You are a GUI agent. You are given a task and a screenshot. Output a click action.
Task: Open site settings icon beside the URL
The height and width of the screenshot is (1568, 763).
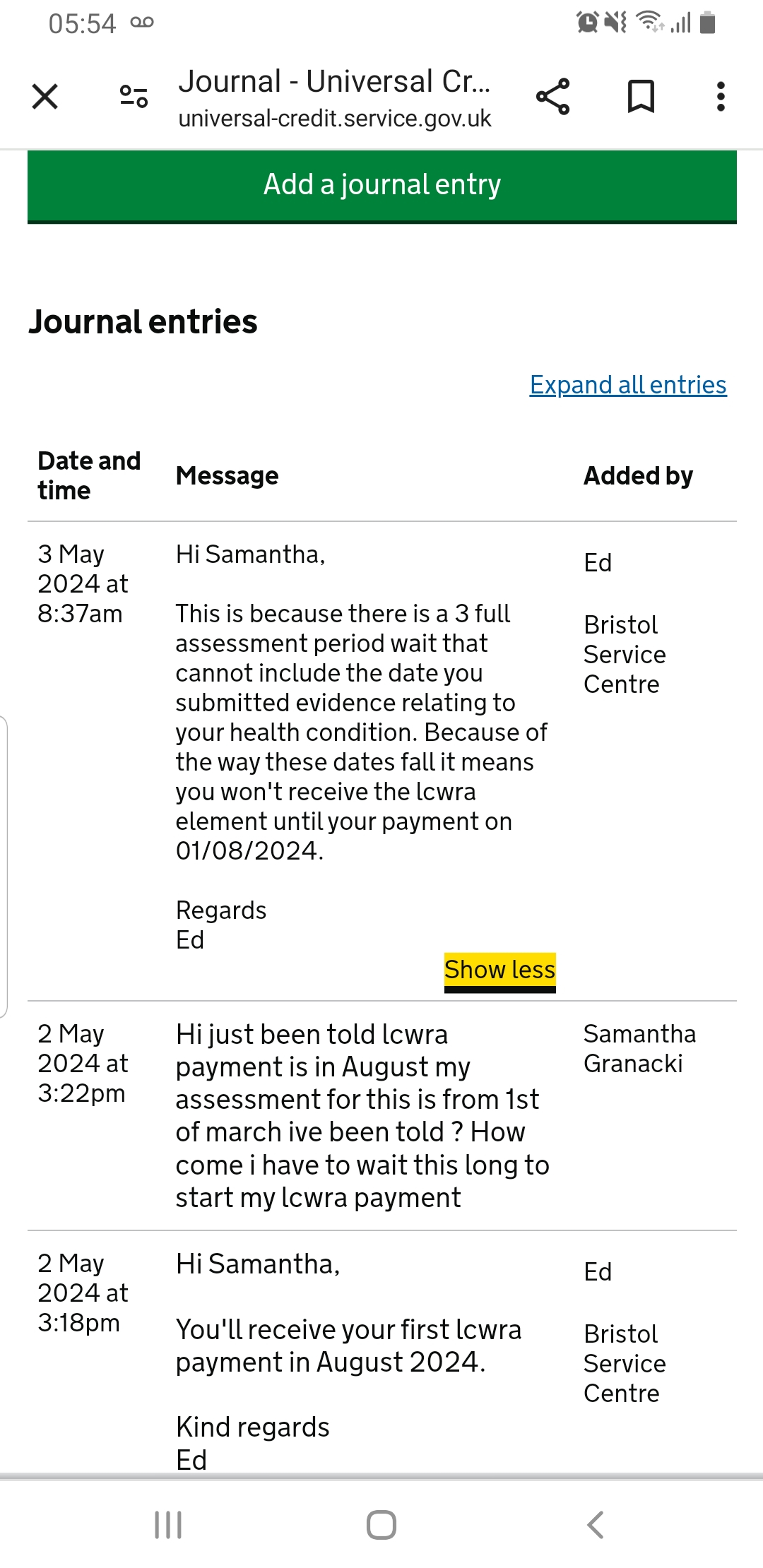coord(134,97)
